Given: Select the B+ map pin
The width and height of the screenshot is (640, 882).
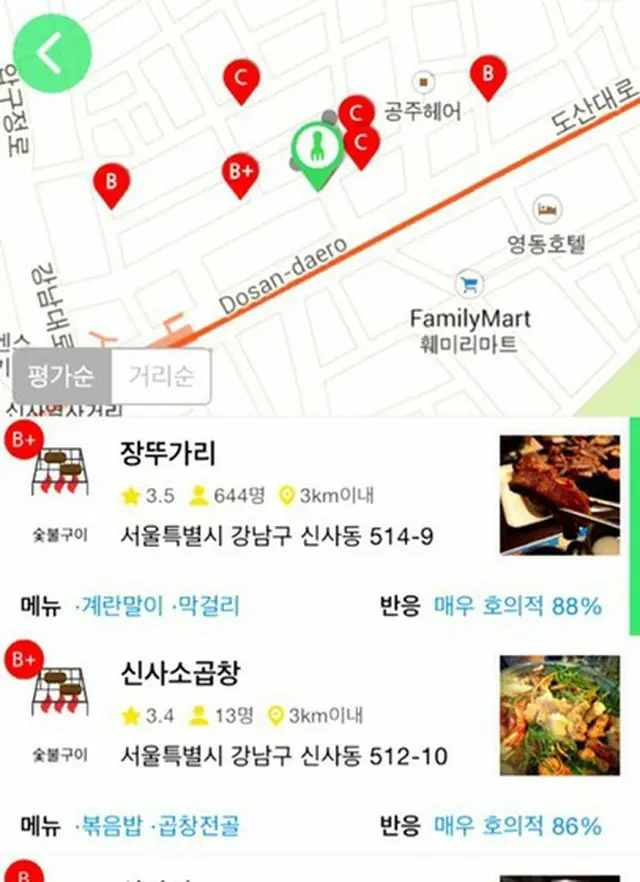Looking at the screenshot, I should 241,172.
